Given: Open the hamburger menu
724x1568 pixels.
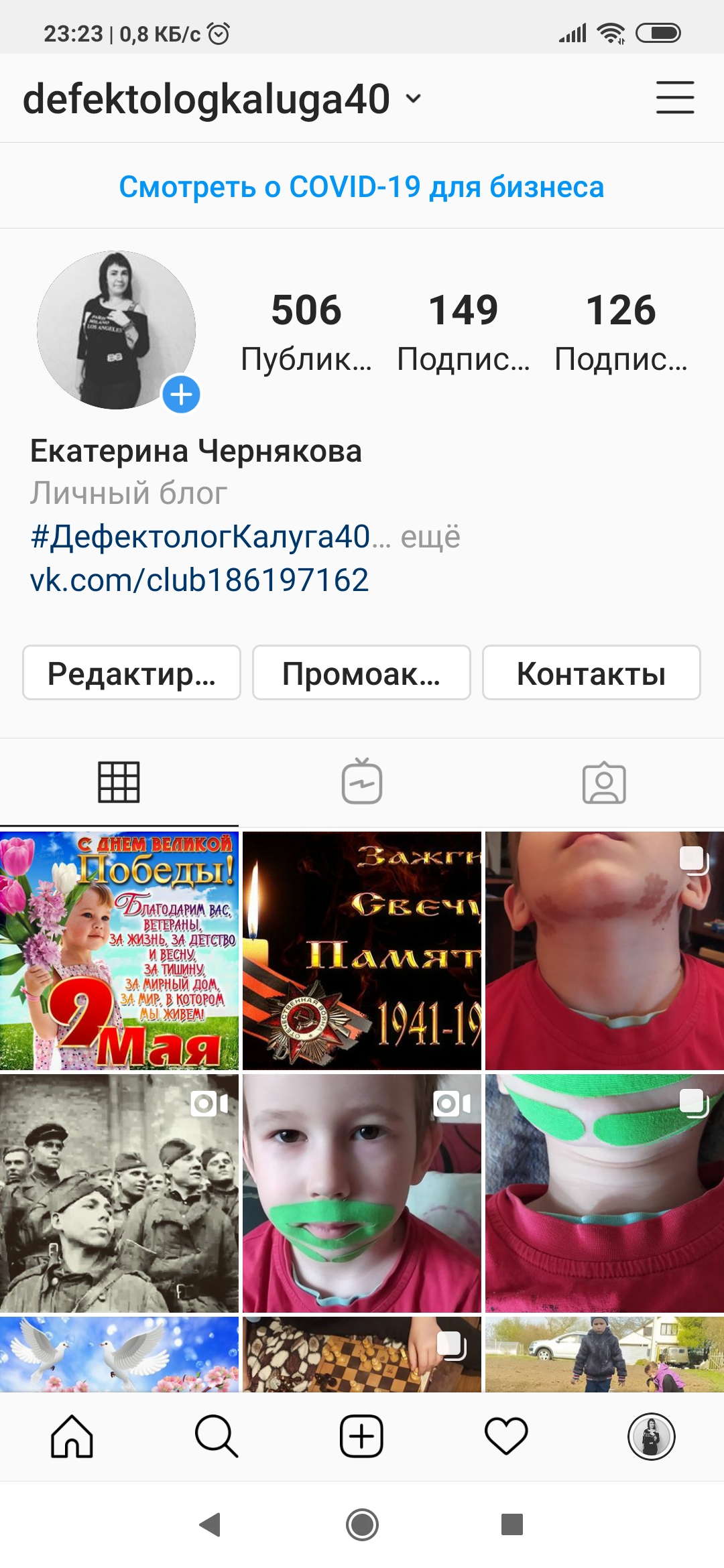Looking at the screenshot, I should (674, 98).
